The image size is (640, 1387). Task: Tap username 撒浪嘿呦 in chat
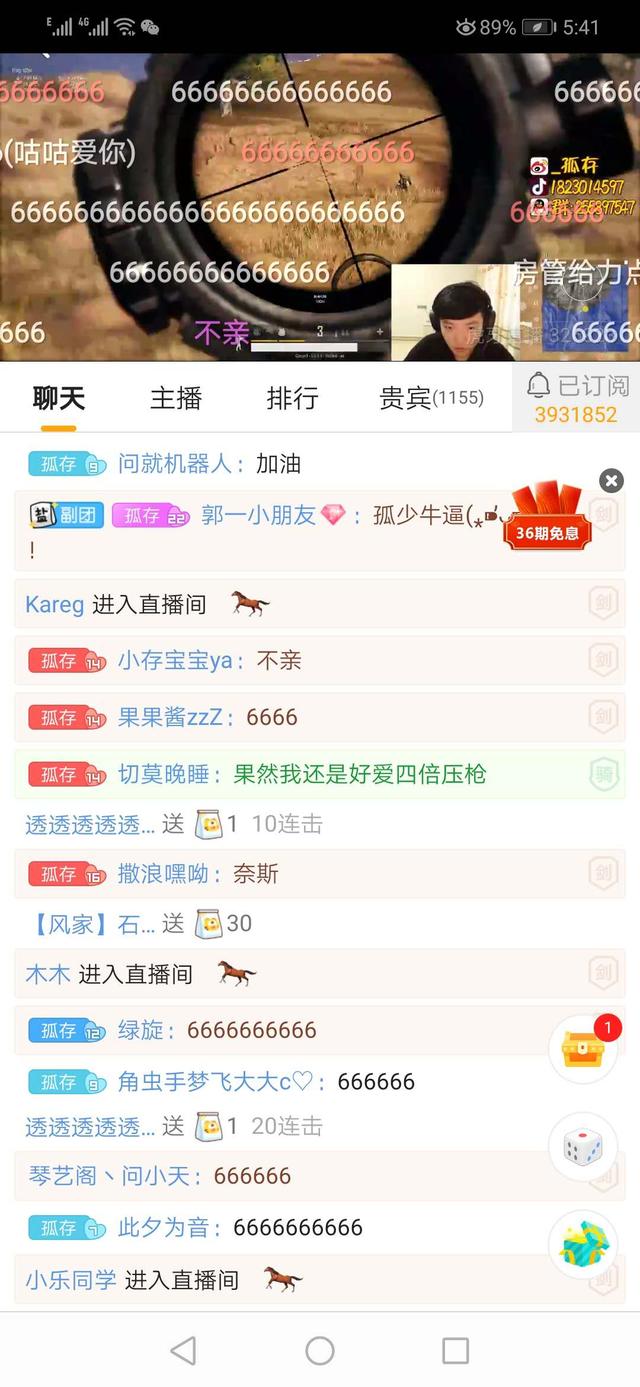163,873
